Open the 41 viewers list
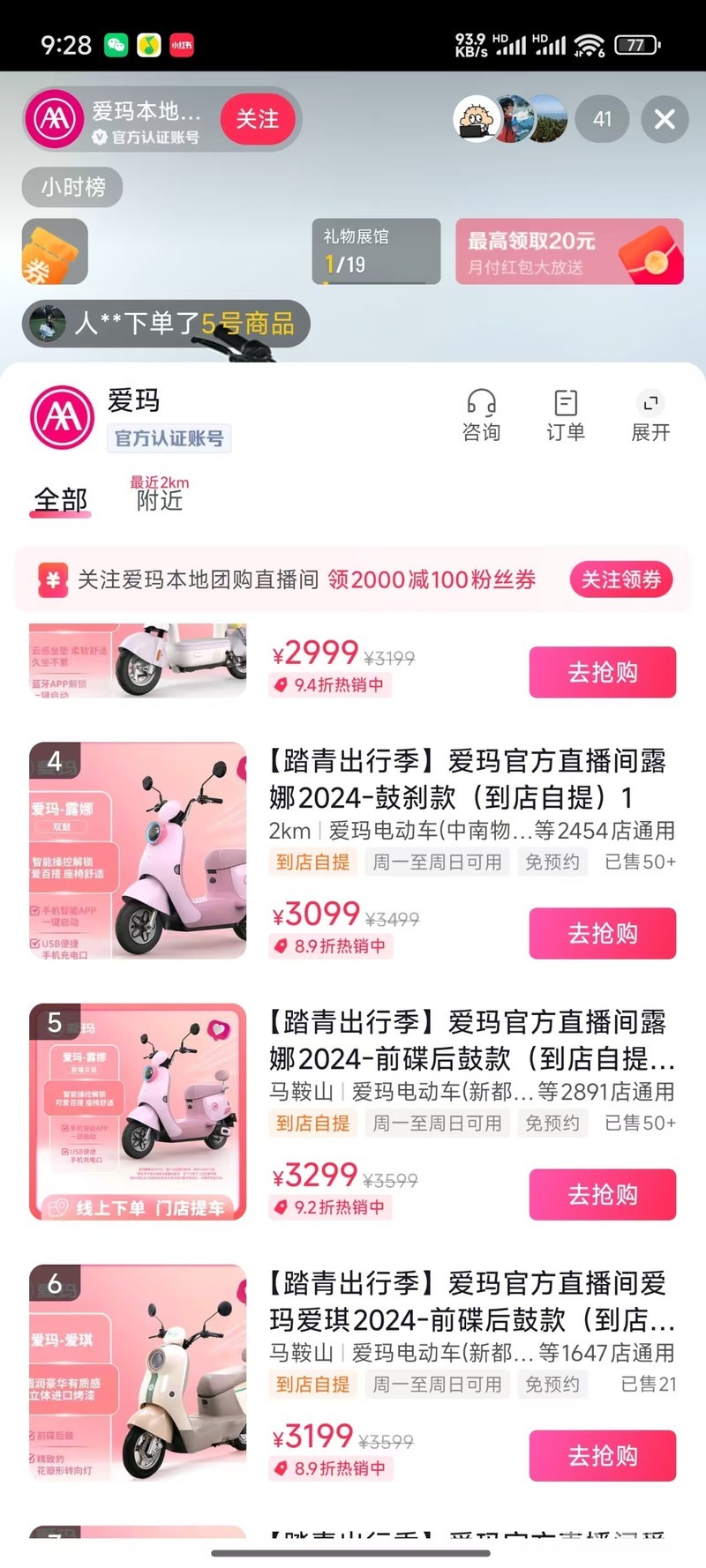This screenshot has height=1568, width=706. 602,119
